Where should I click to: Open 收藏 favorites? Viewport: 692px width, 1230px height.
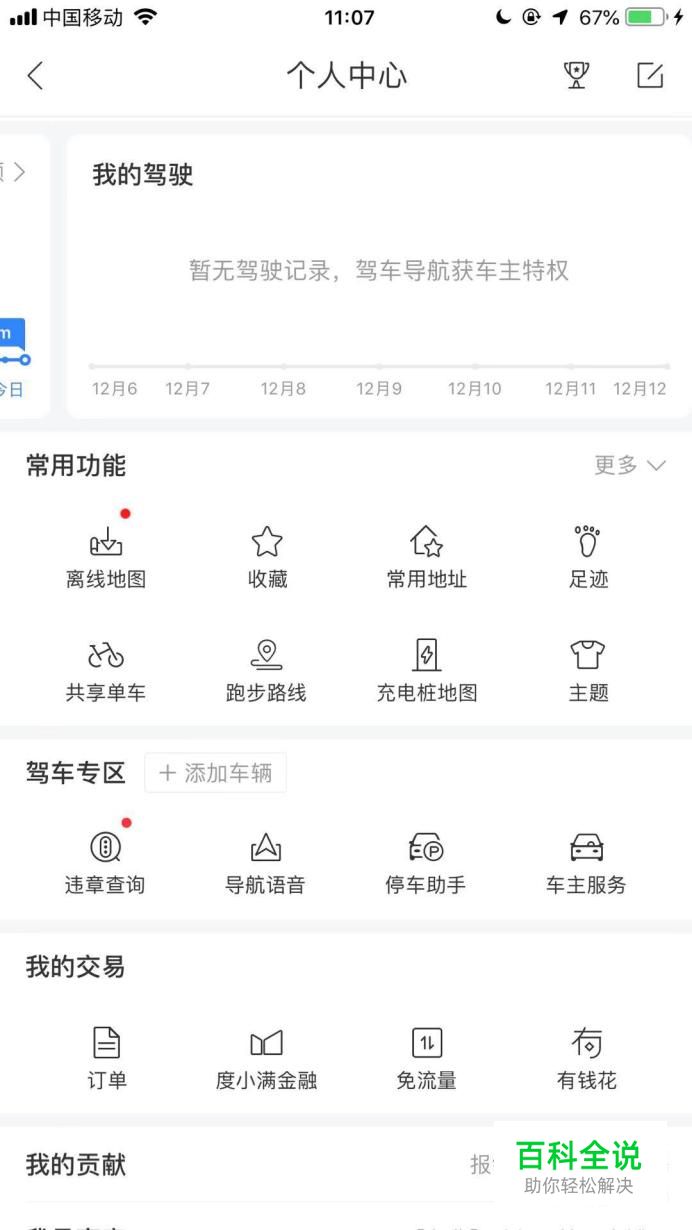267,558
